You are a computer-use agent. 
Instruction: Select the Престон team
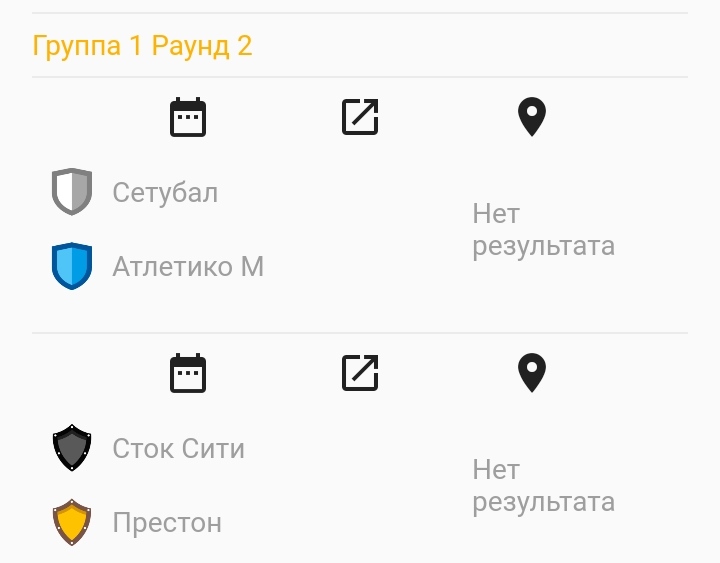point(167,523)
